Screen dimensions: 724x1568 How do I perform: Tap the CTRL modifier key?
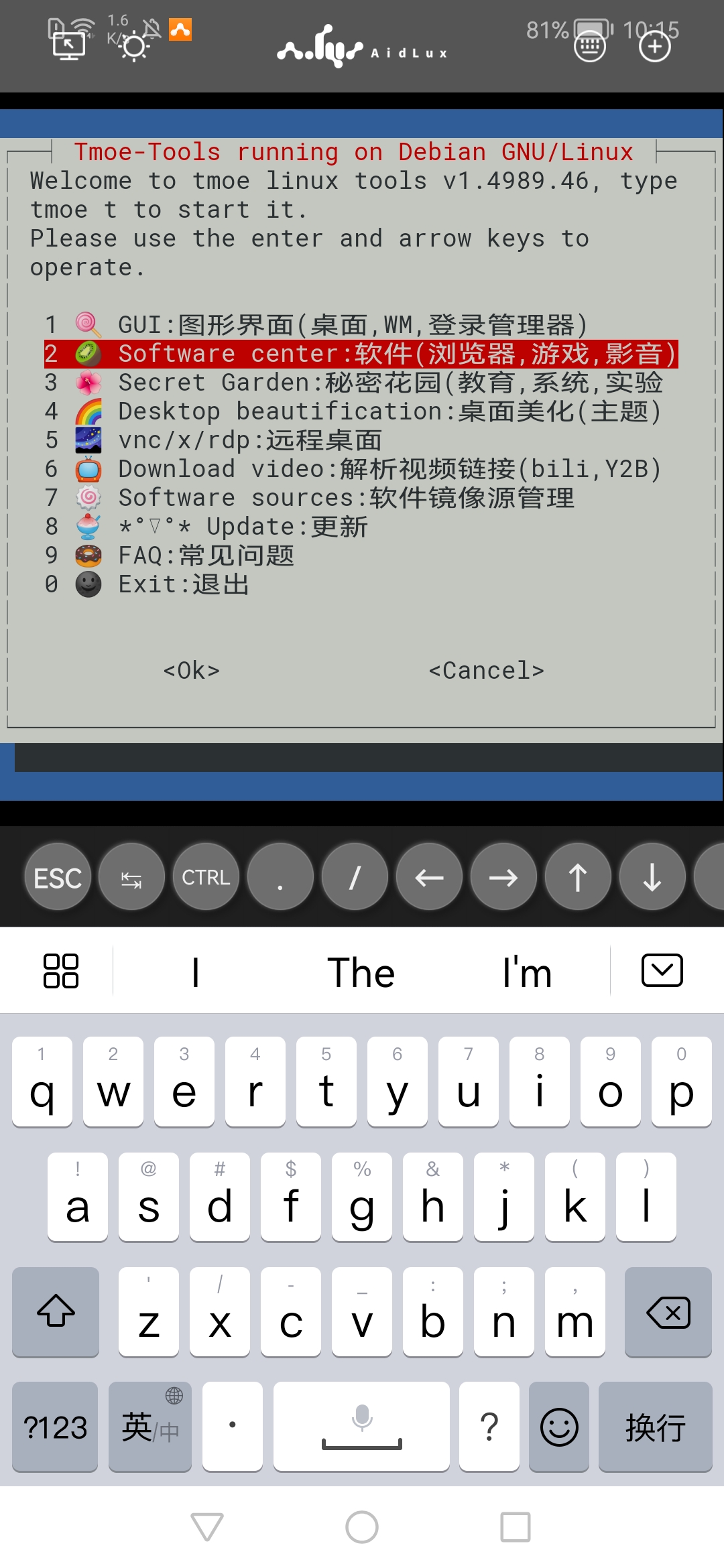[x=206, y=877]
